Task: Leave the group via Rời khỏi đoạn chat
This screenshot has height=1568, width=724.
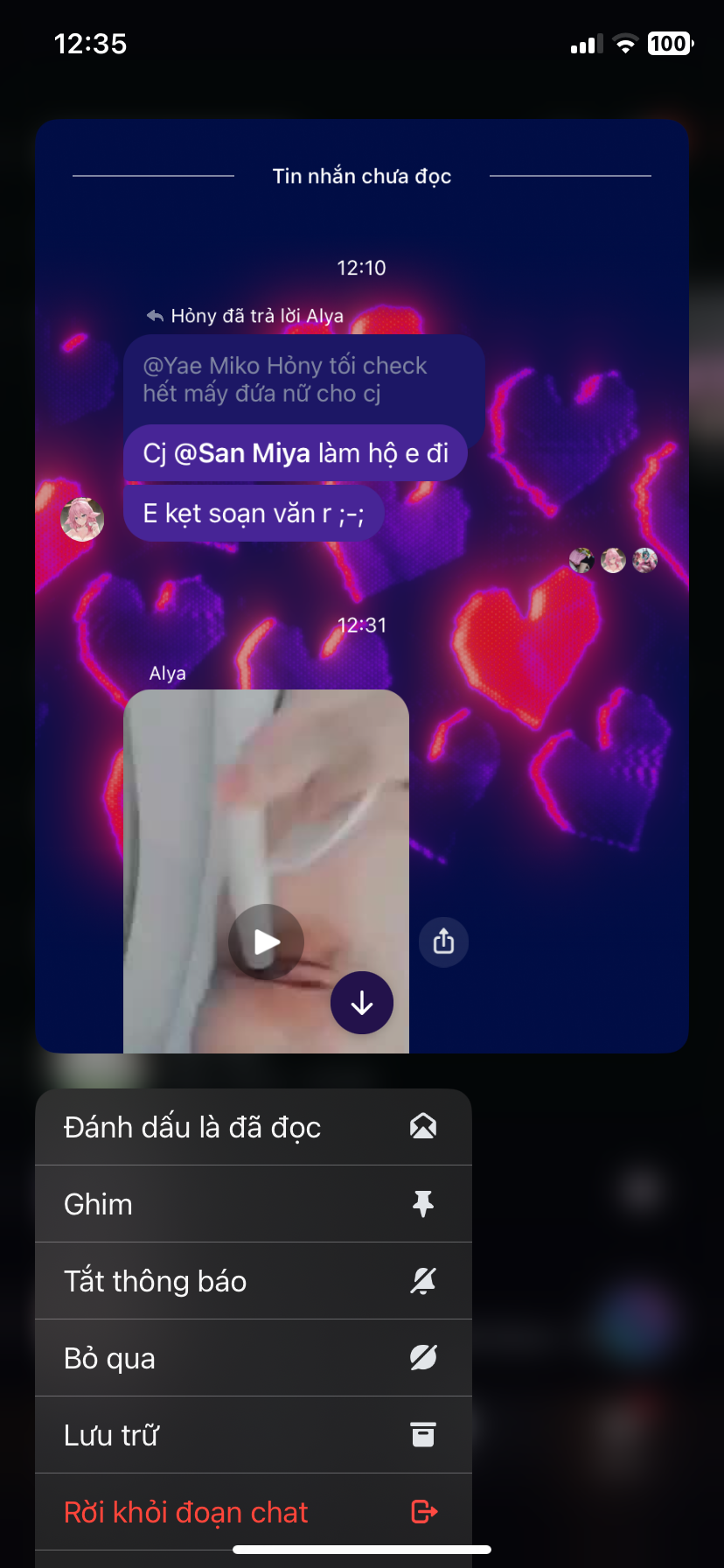Action: (252, 1512)
